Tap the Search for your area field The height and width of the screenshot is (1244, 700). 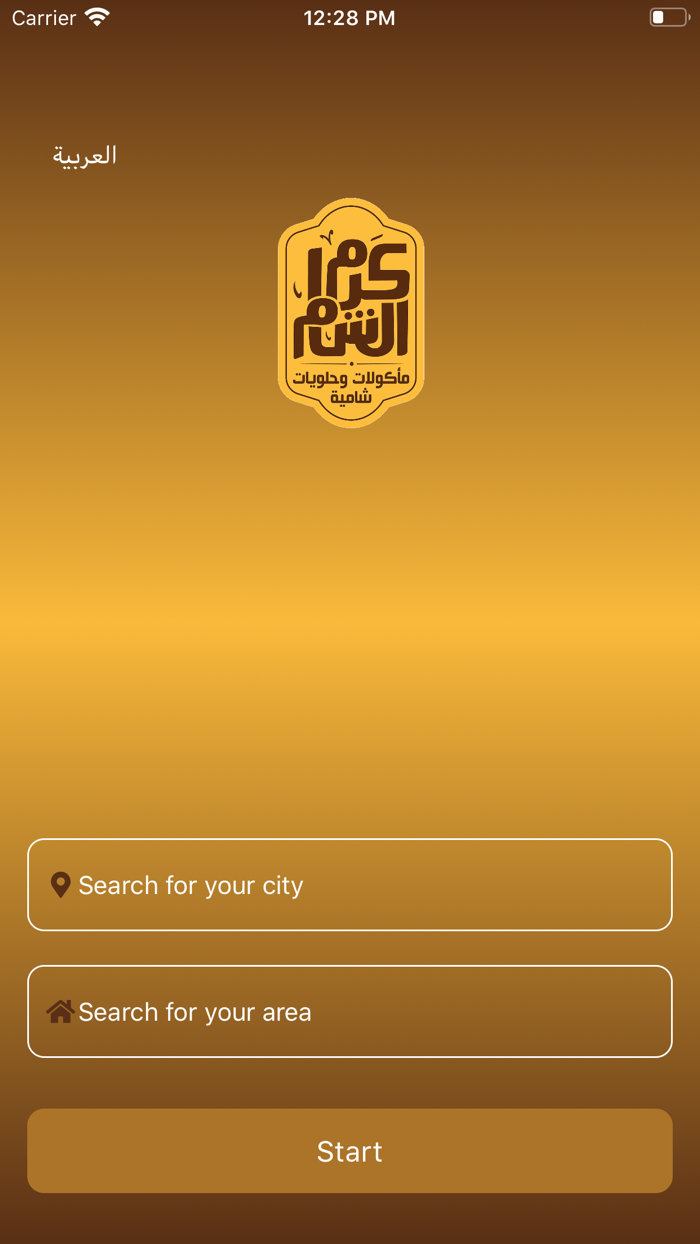(350, 1011)
